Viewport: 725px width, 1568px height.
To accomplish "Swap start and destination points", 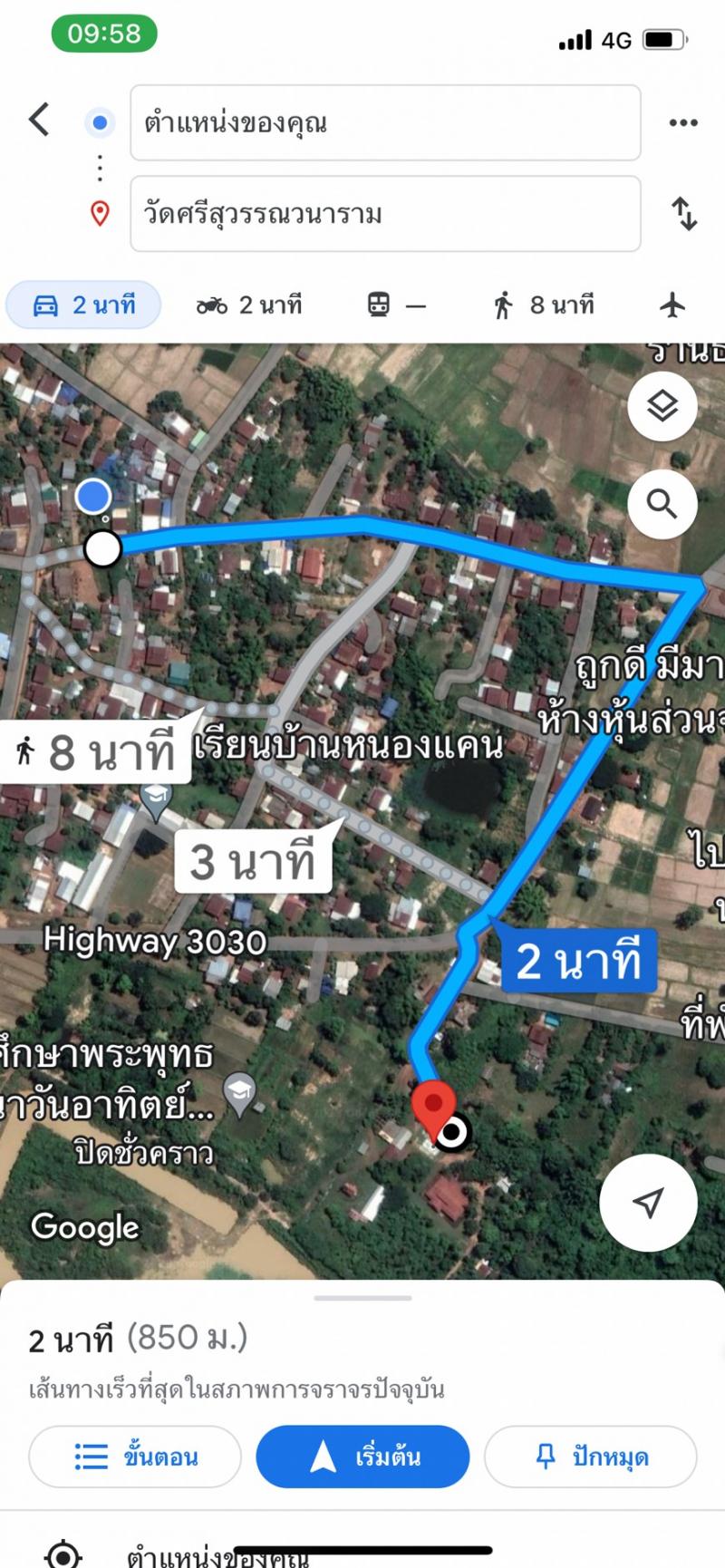I will tap(684, 214).
